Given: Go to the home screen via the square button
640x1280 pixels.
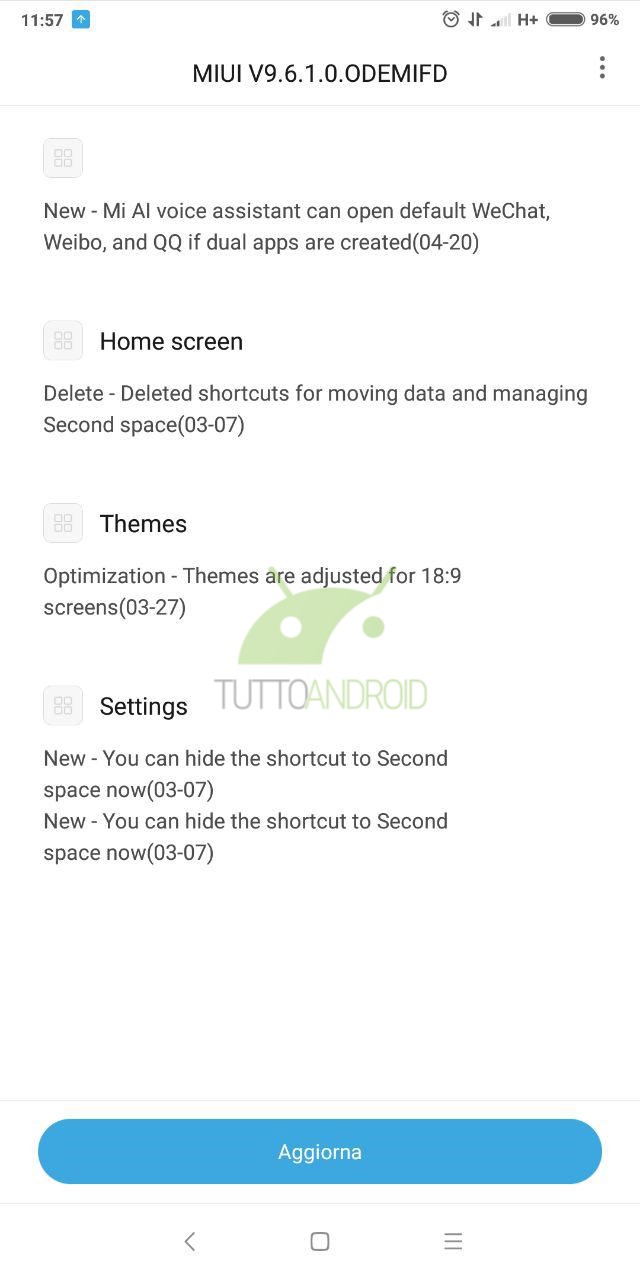Looking at the screenshot, I should (x=320, y=1241).
